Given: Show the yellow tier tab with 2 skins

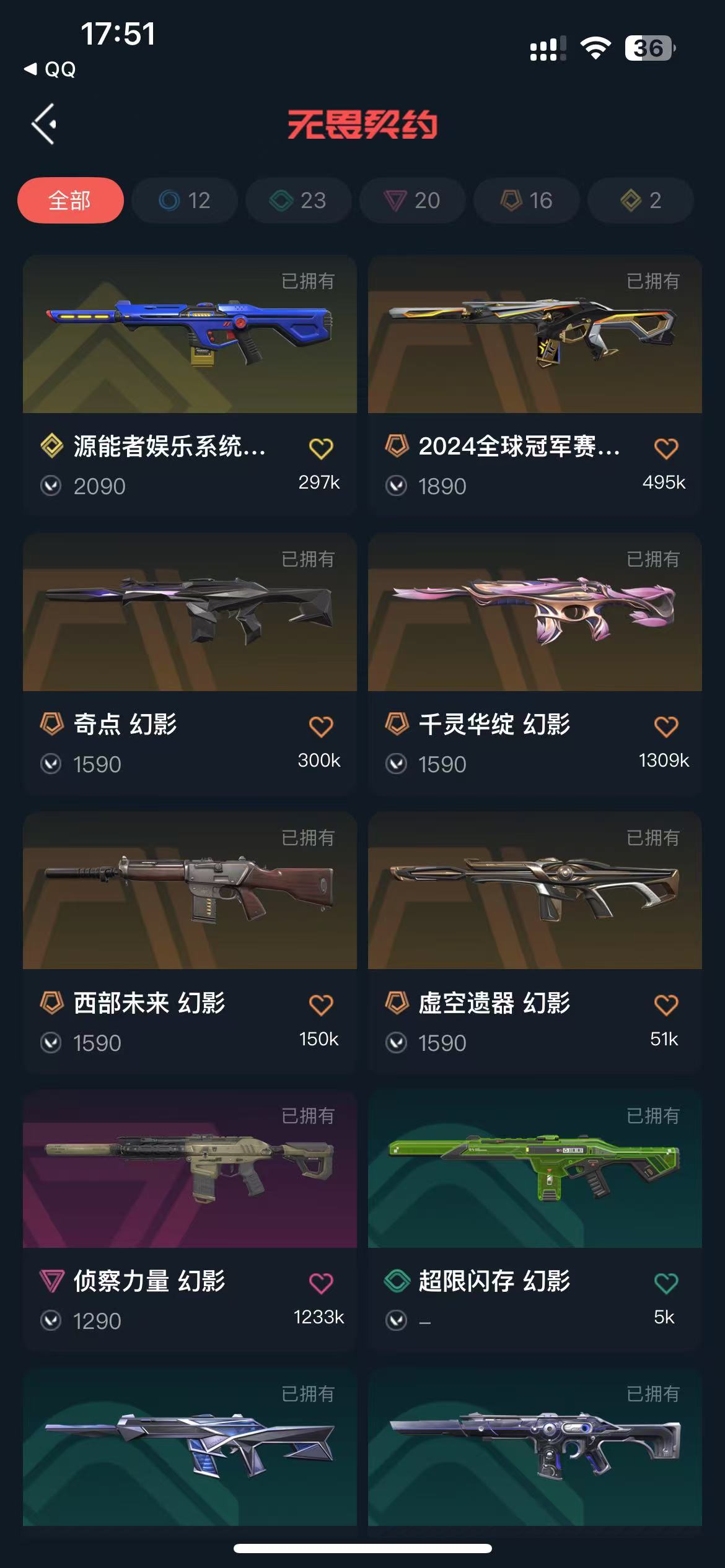Looking at the screenshot, I should pos(641,200).
